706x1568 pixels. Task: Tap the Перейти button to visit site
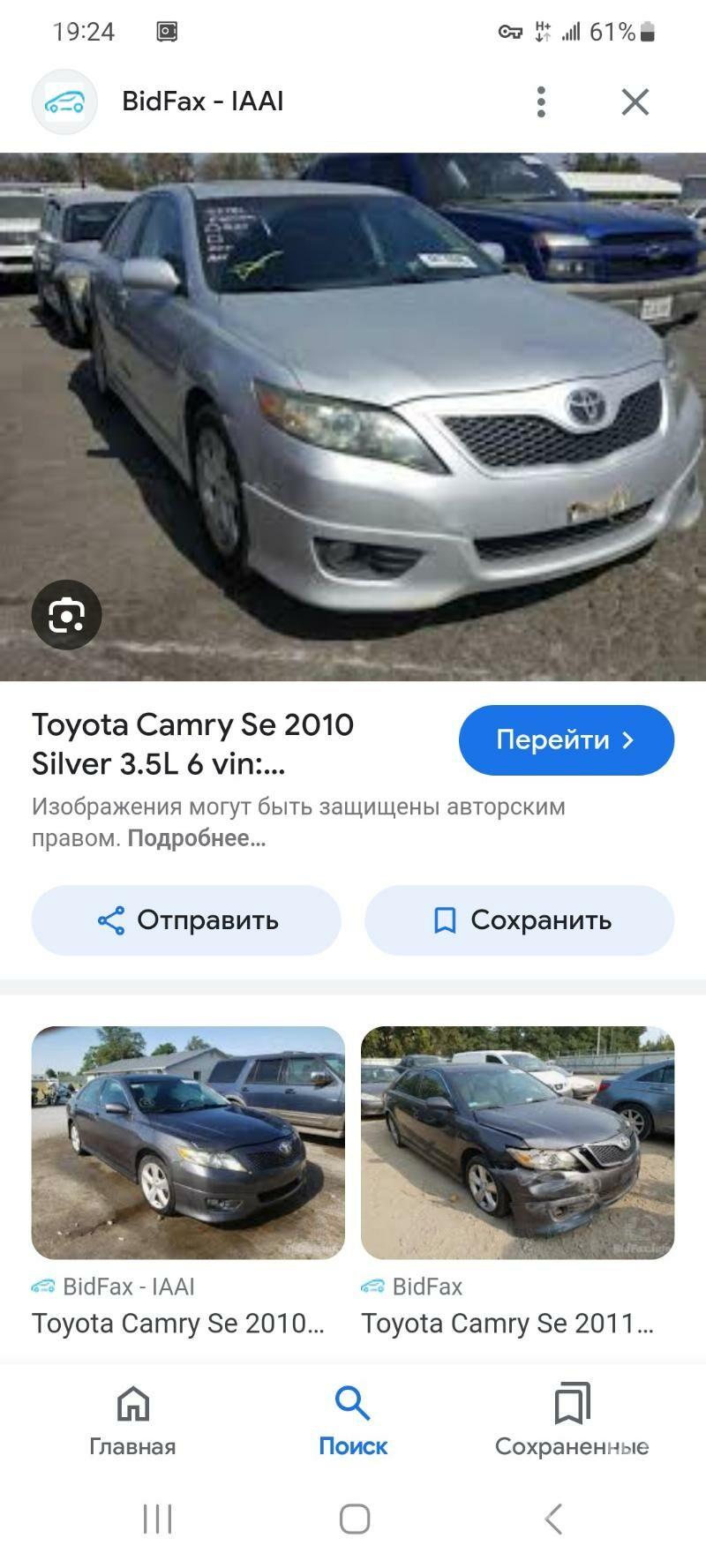click(566, 739)
